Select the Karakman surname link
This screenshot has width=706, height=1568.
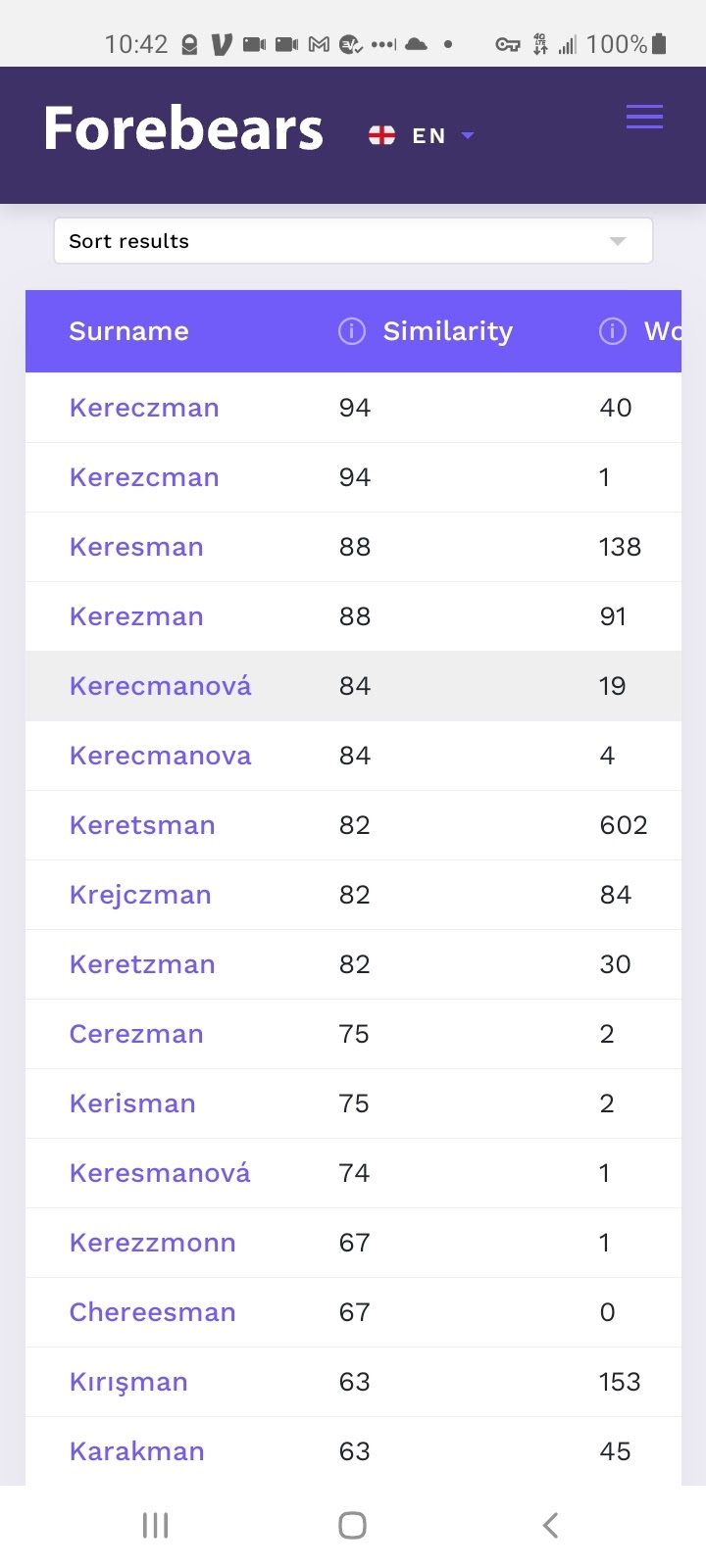coord(136,1451)
